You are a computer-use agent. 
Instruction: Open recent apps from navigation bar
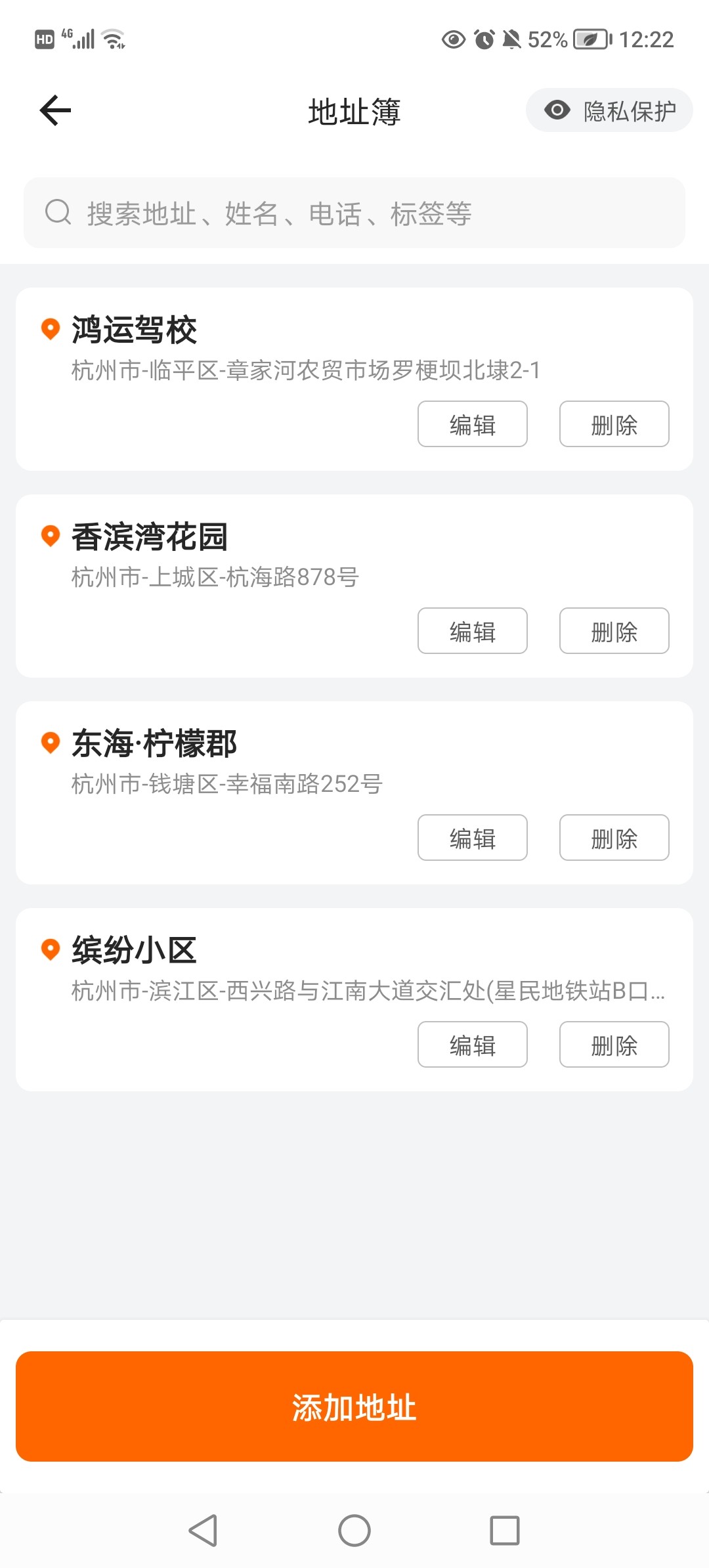click(505, 1531)
